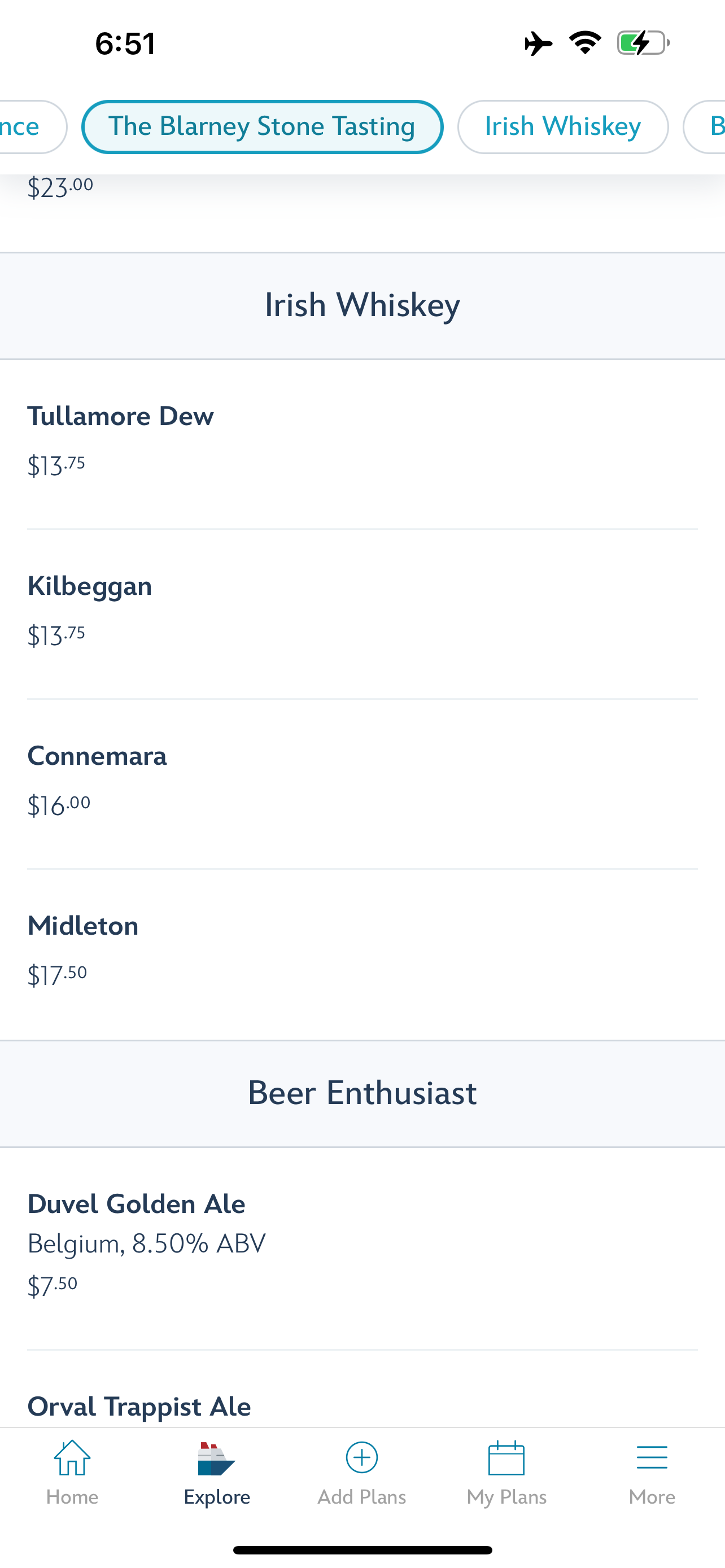
Task: Open the More menu tab
Action: pyautogui.click(x=652, y=1472)
